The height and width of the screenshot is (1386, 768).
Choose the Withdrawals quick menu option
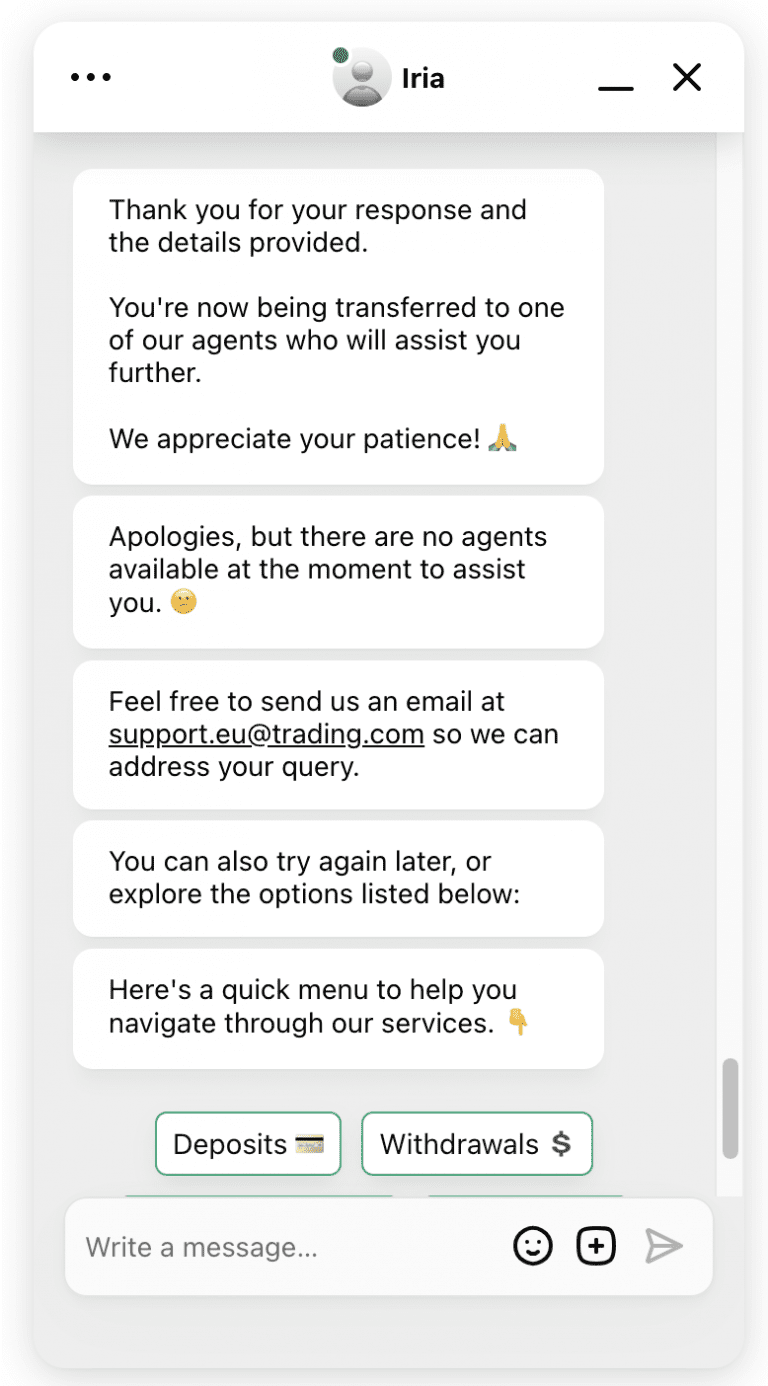tap(476, 1144)
